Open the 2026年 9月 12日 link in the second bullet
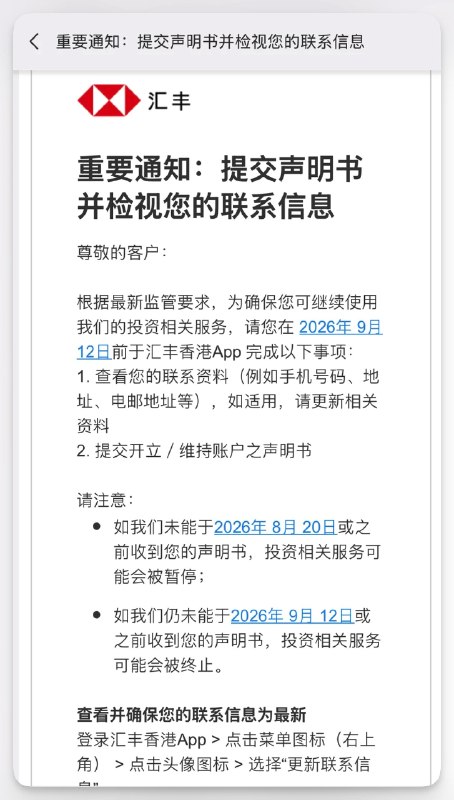The image size is (454, 800). (292, 616)
